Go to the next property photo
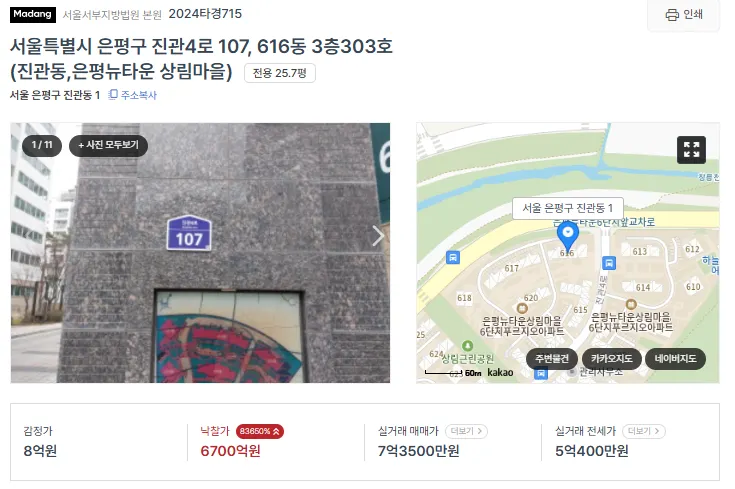The height and width of the screenshot is (489, 735). 377,236
